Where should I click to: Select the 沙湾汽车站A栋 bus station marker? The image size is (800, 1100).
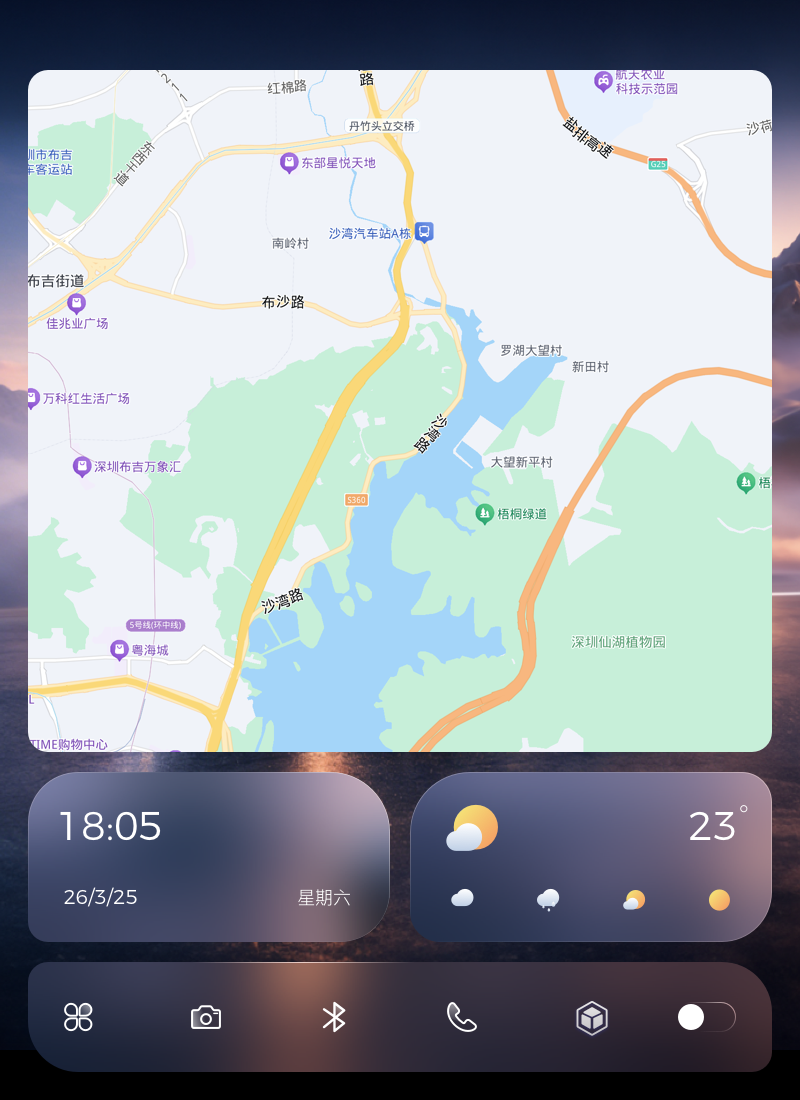coord(424,232)
